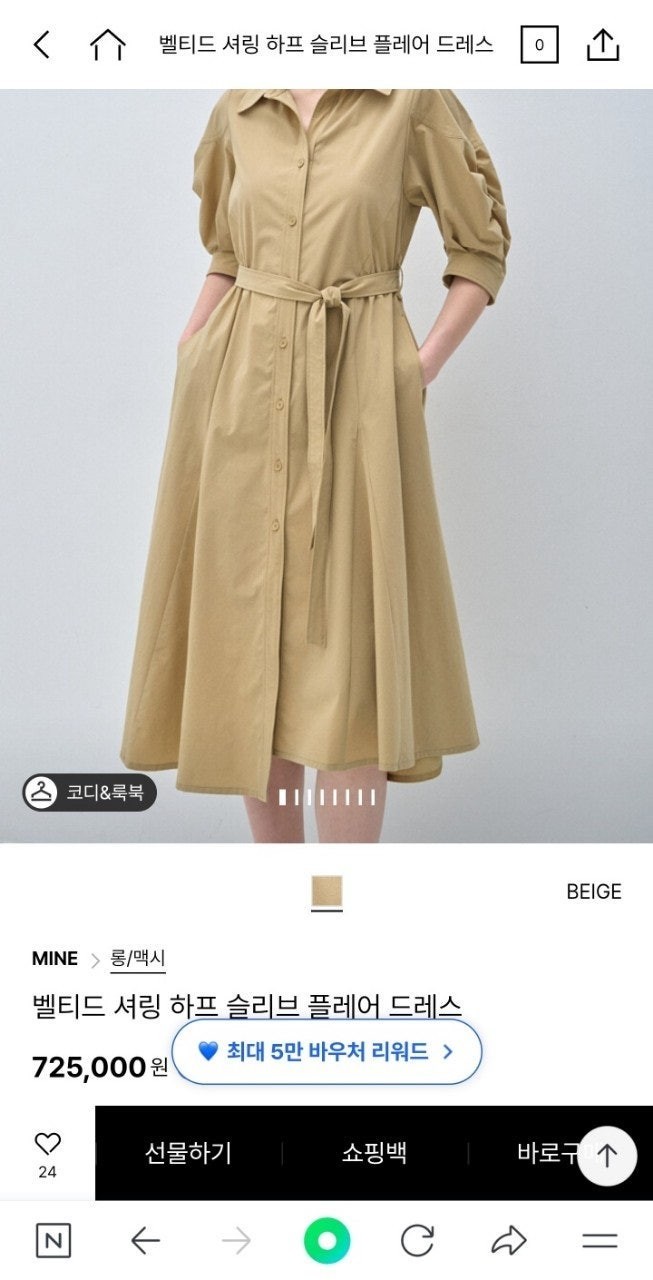The height and width of the screenshot is (1280, 653).
Task: Select the BEIGE color swatch
Action: click(x=326, y=891)
